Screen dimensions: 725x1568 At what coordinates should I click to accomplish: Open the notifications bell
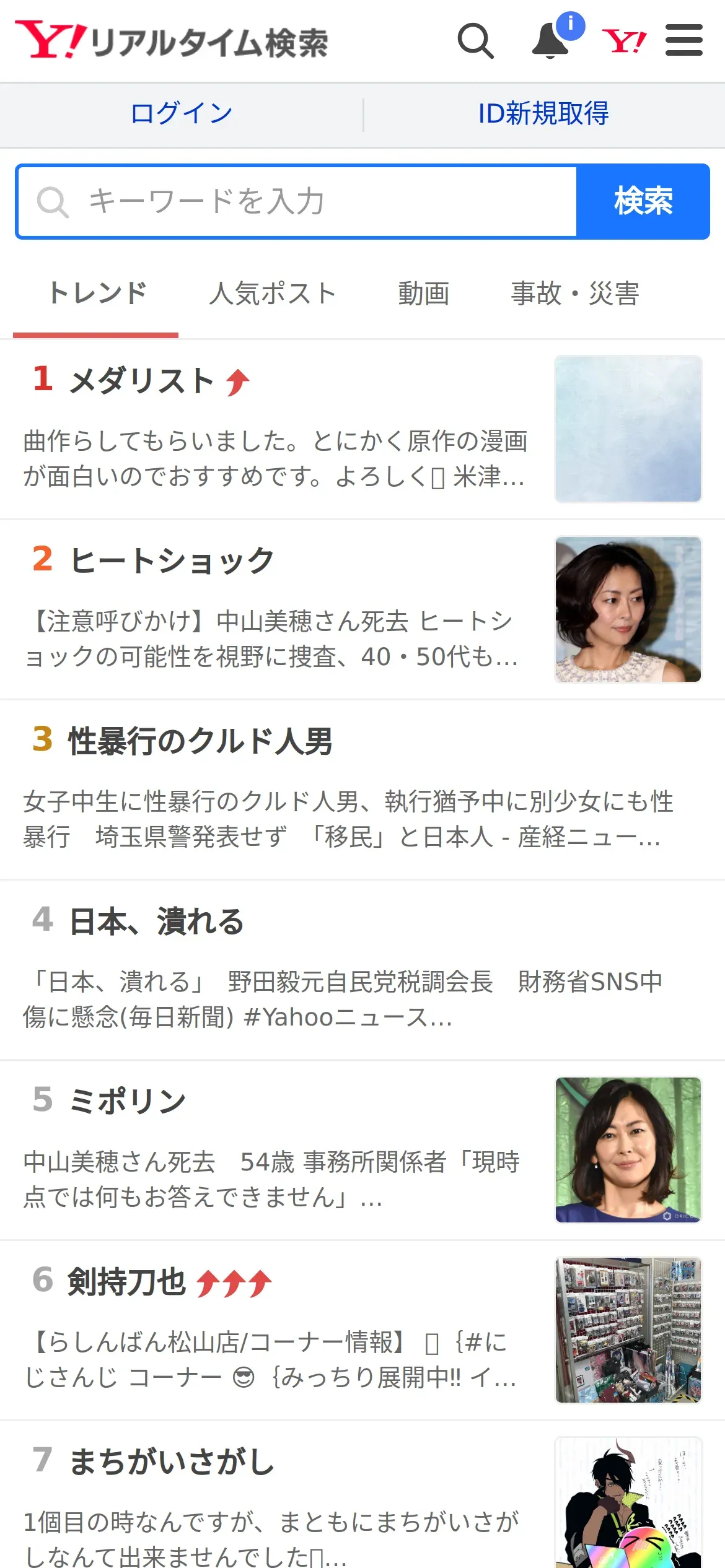(x=551, y=41)
